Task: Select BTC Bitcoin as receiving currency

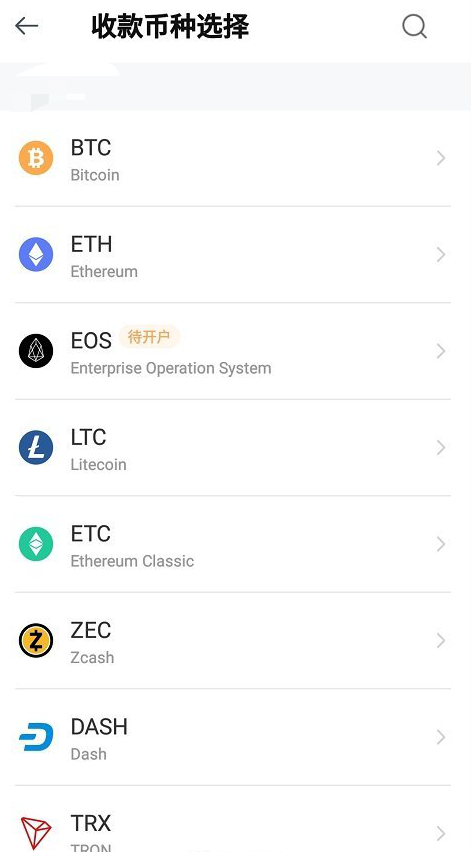Action: tap(233, 159)
